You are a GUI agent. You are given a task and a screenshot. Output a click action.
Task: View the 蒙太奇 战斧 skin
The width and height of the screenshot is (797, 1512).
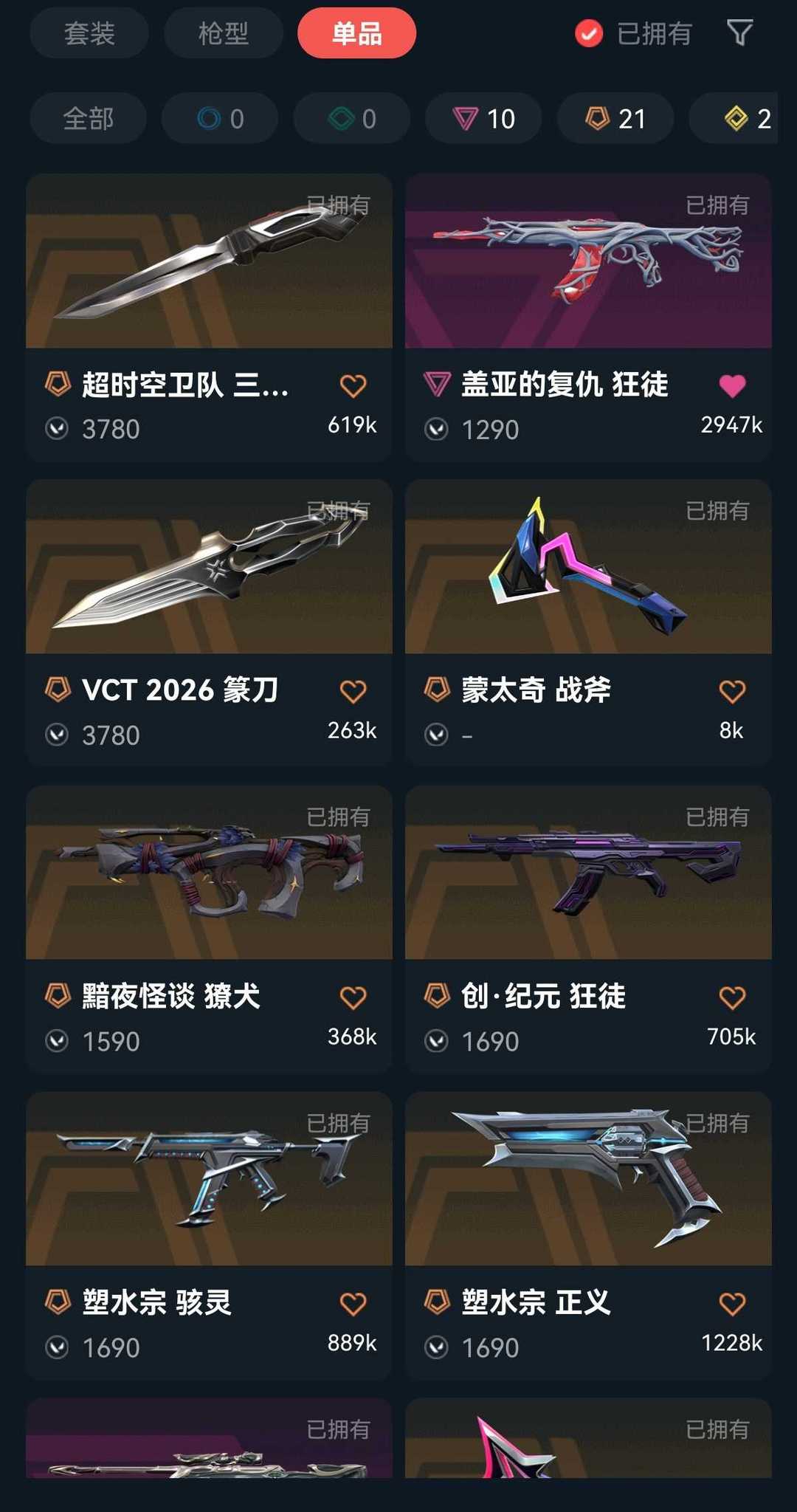pos(588,567)
